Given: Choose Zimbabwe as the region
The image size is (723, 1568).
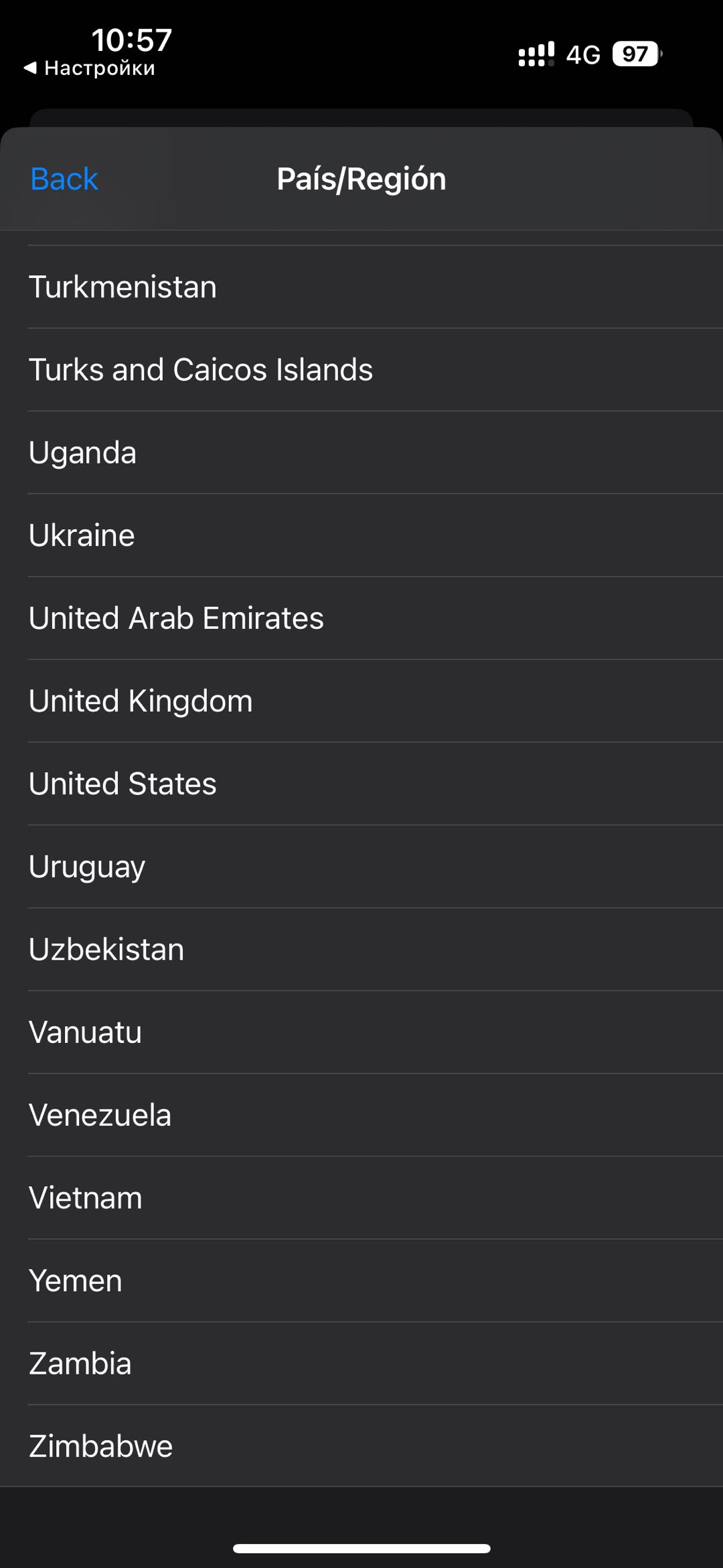Looking at the screenshot, I should [x=361, y=1446].
